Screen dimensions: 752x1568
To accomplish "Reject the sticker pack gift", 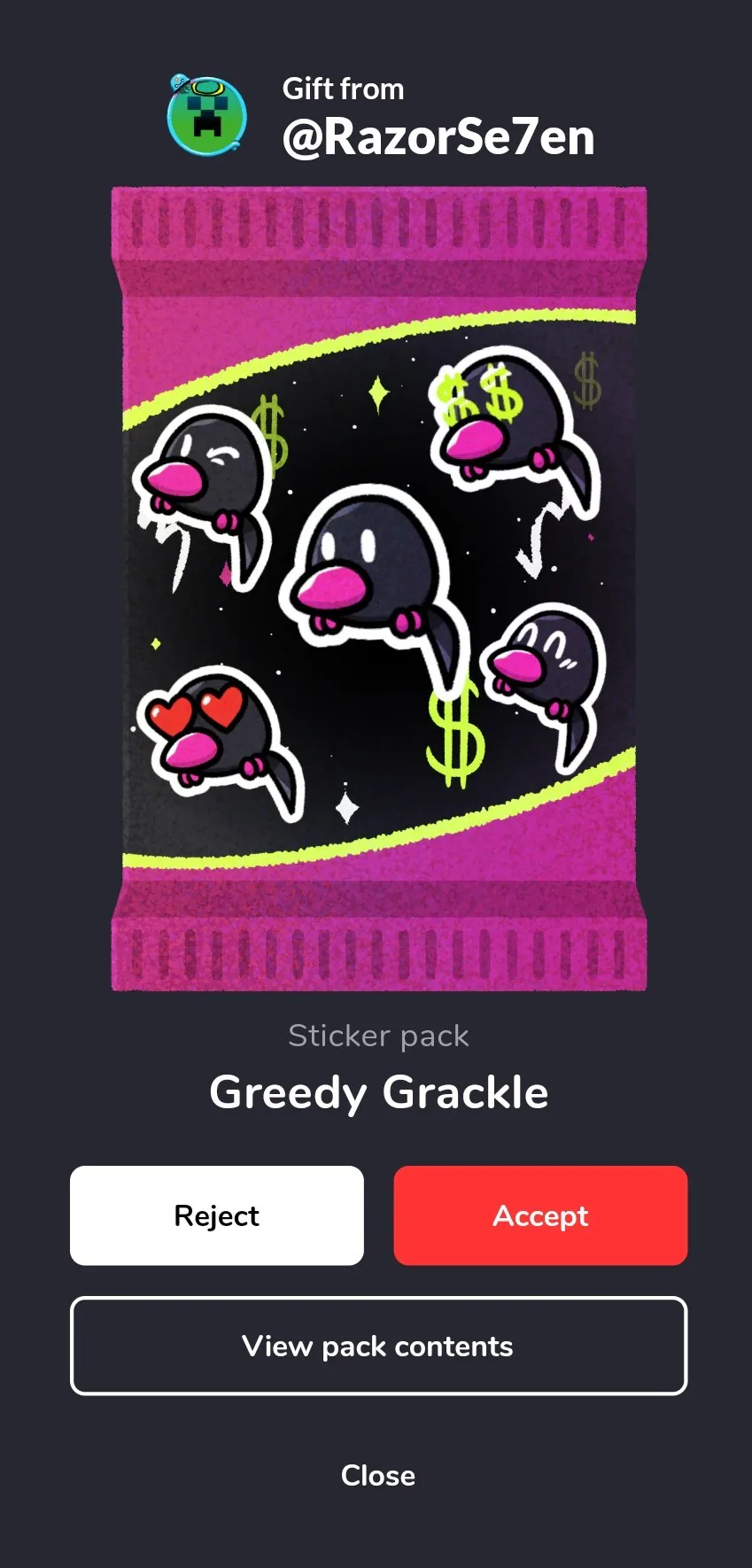I will point(217,1215).
